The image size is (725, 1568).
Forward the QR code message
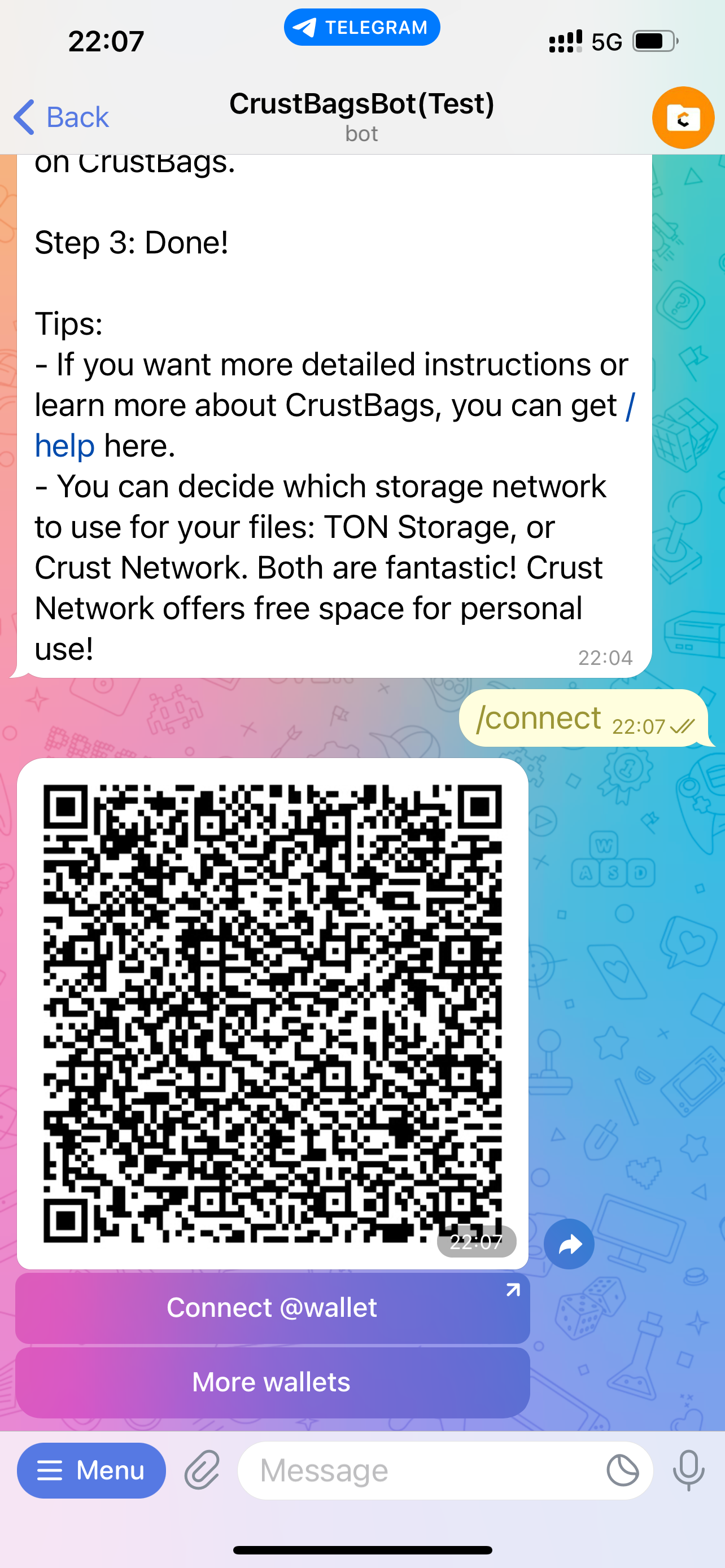click(569, 1244)
